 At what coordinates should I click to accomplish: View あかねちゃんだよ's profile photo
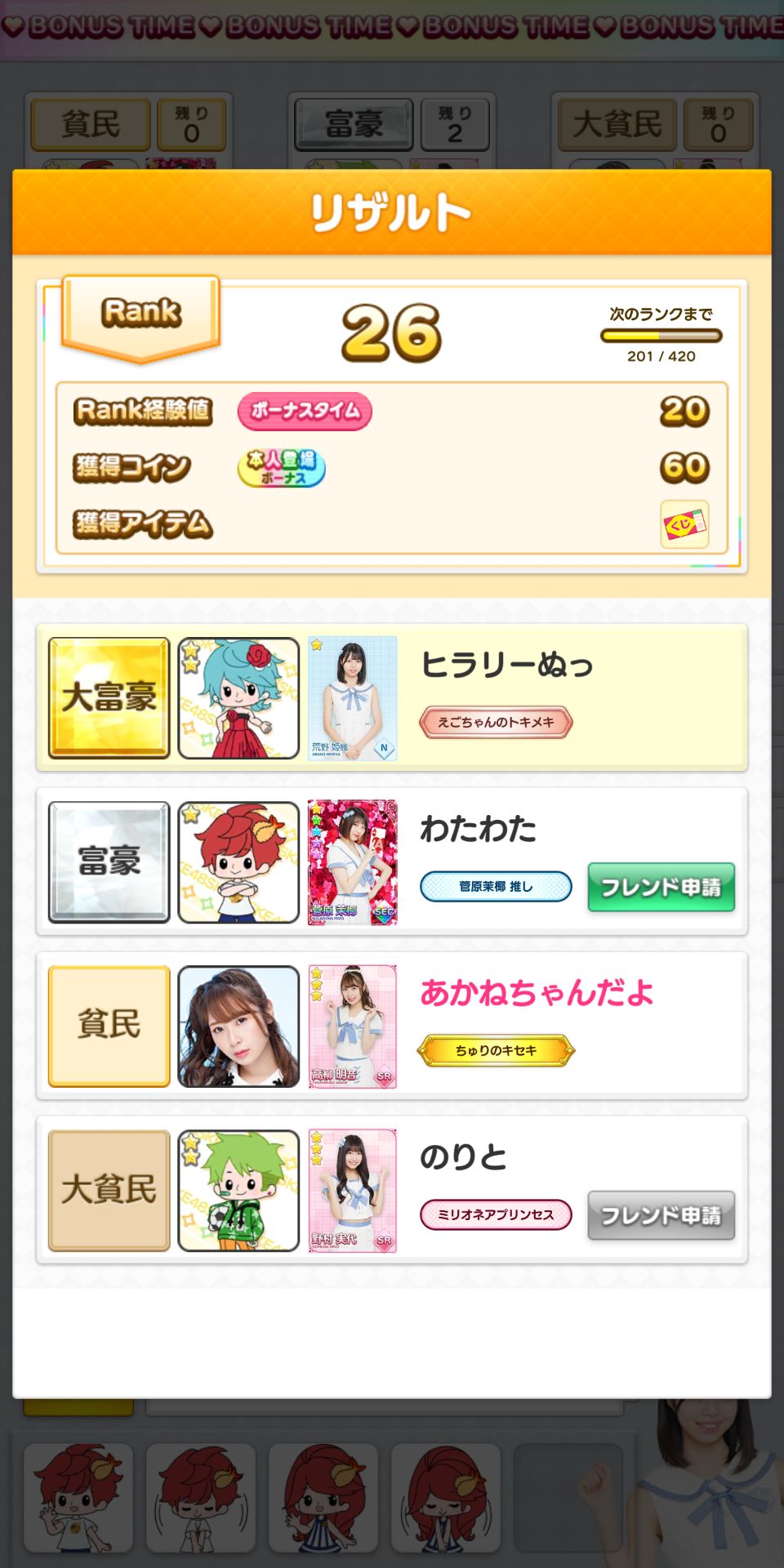pos(238,1027)
